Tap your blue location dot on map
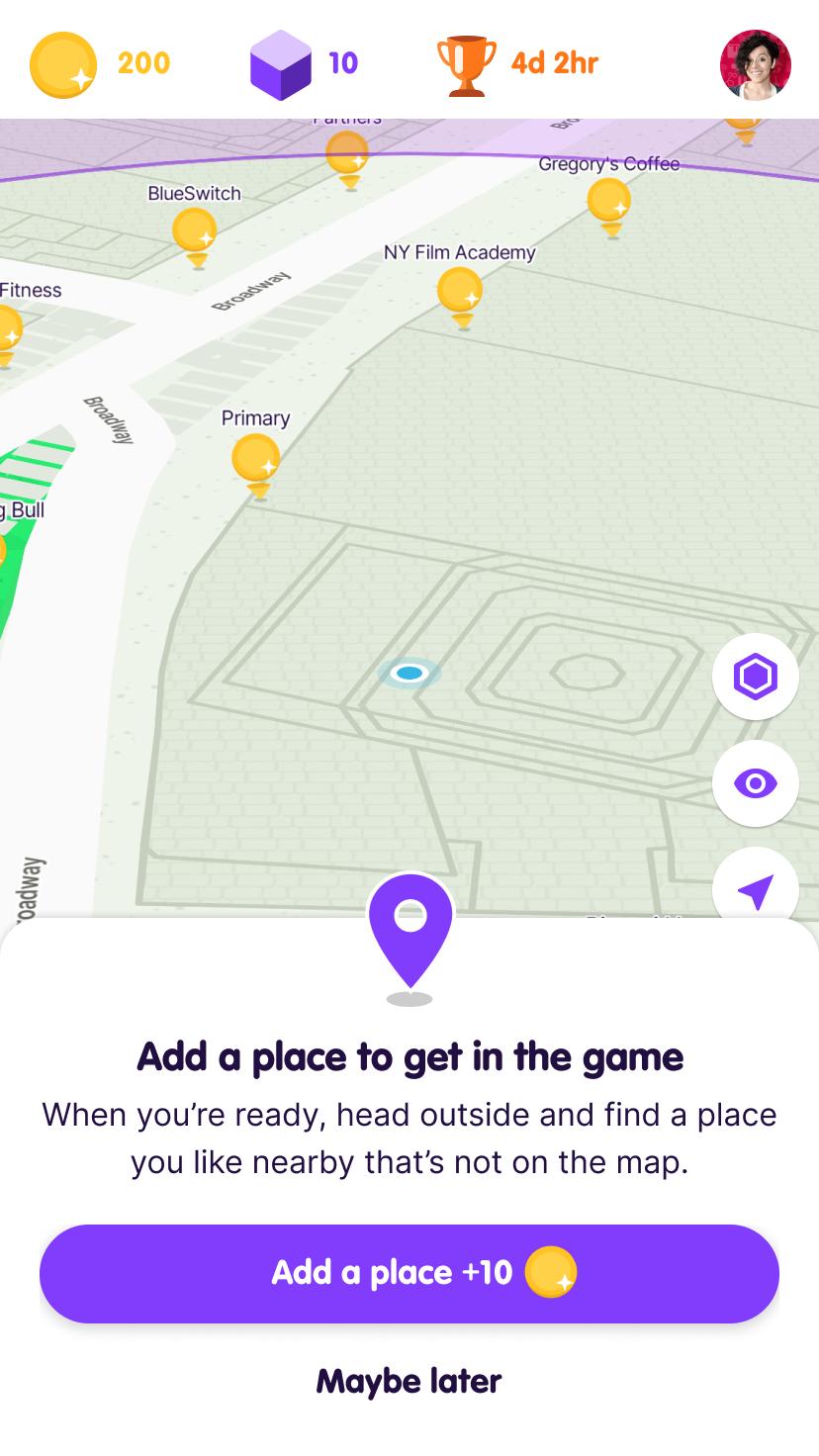This screenshot has width=819, height=1456. click(409, 674)
